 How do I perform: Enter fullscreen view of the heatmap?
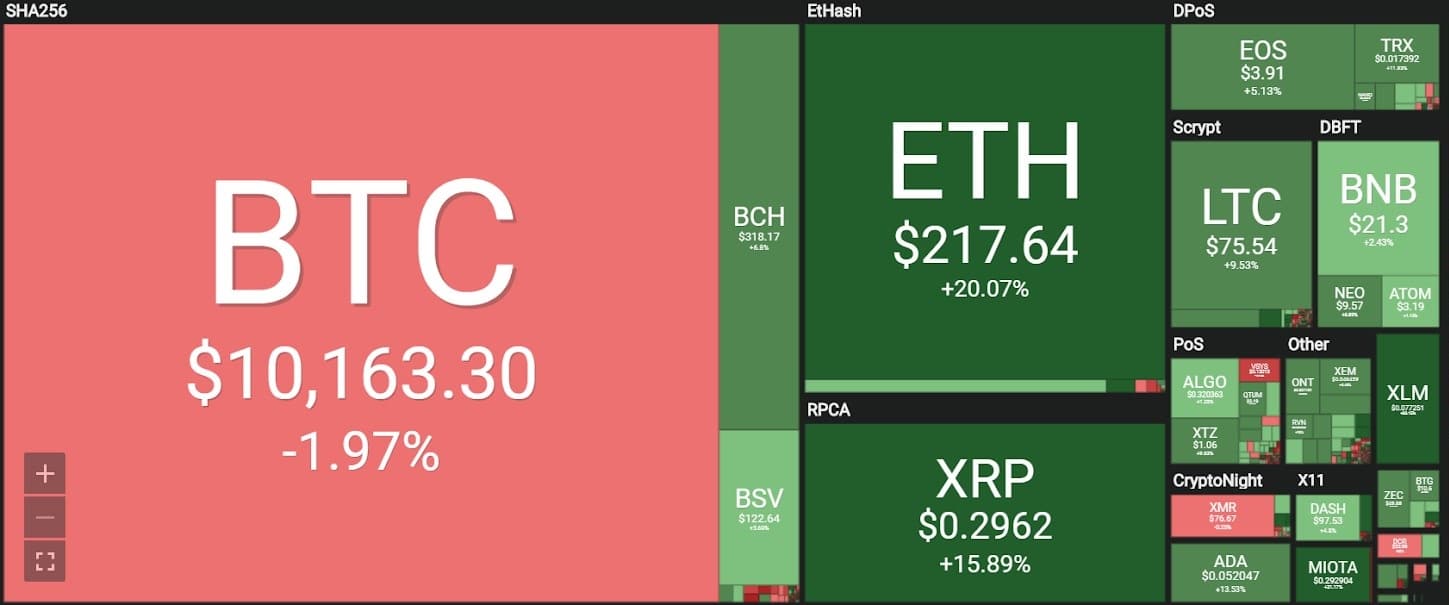(44, 560)
